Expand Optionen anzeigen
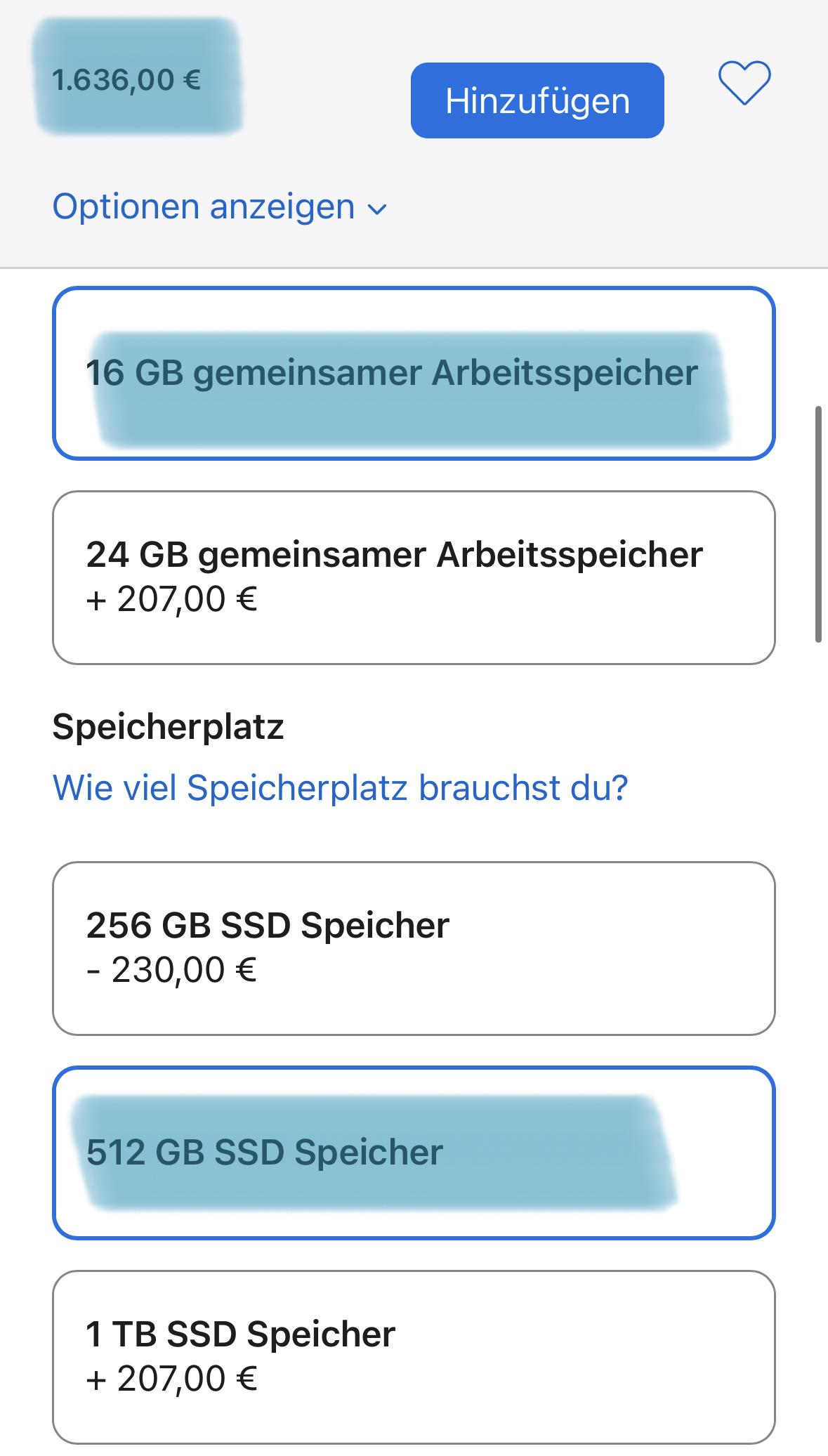 tap(219, 207)
